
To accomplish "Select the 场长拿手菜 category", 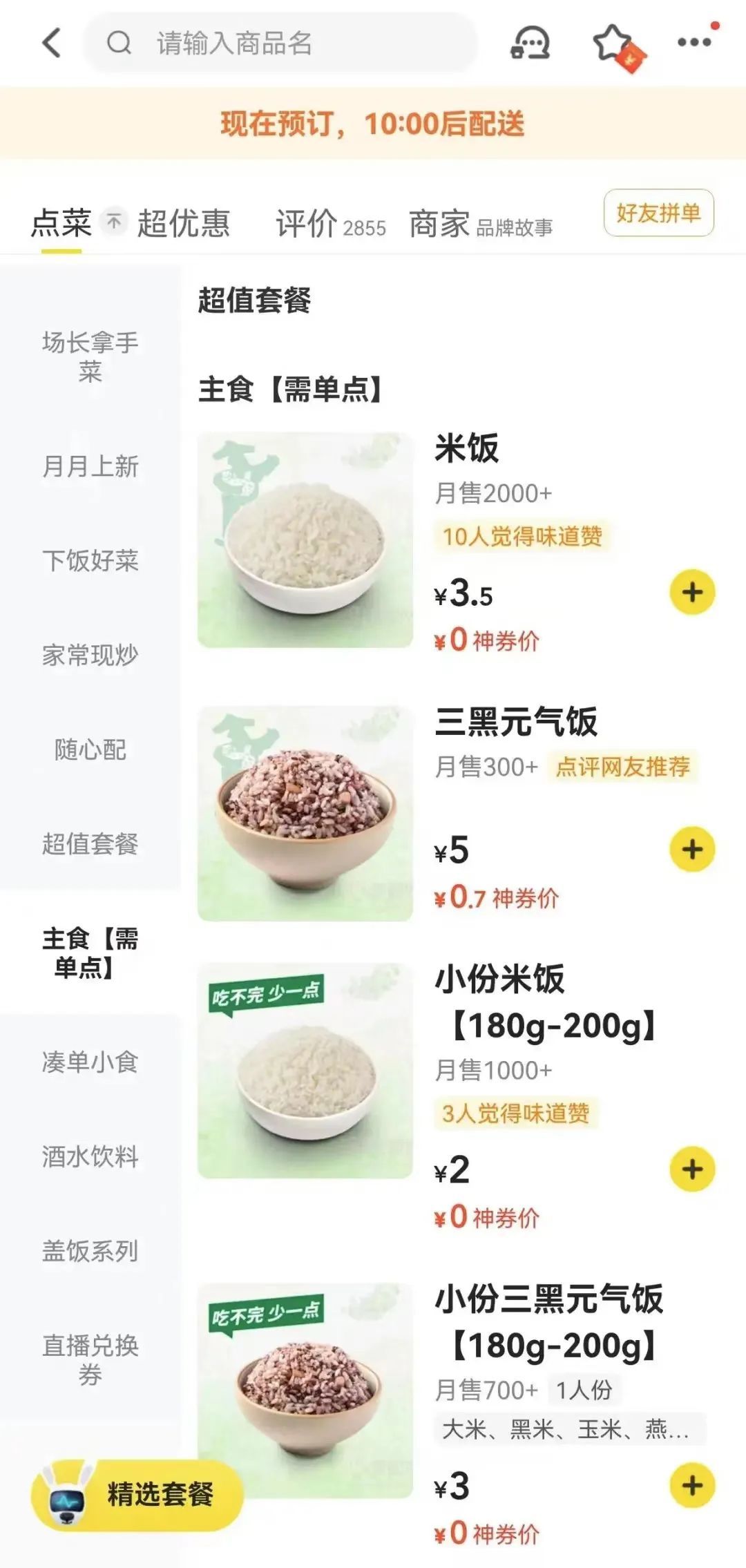I will tap(90, 356).
